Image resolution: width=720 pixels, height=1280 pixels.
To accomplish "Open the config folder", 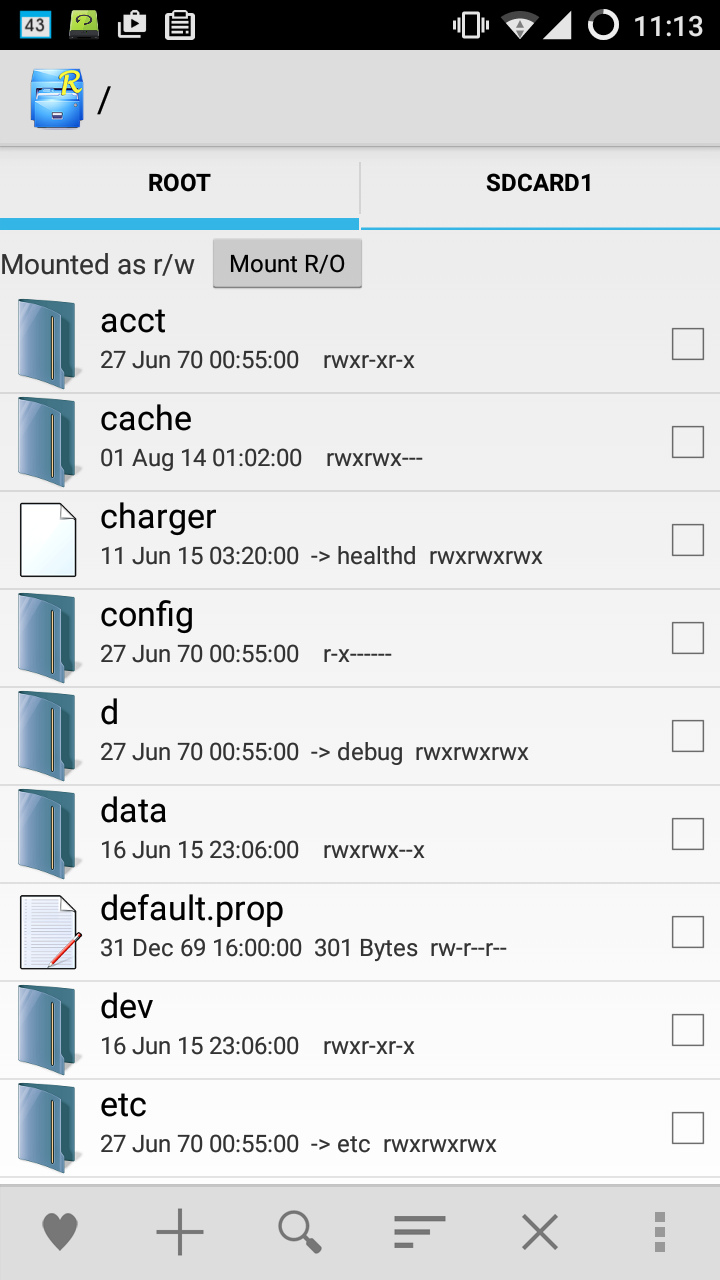I will tap(360, 638).
